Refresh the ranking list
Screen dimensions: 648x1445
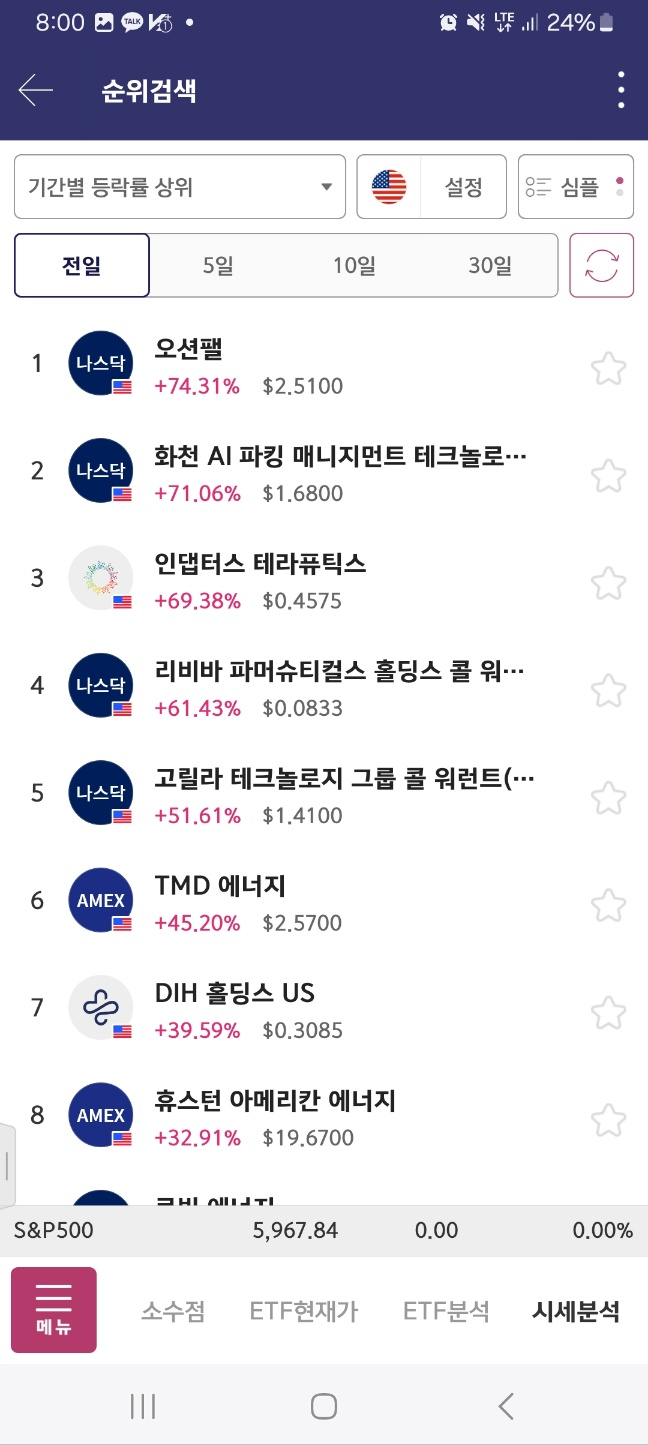point(601,266)
